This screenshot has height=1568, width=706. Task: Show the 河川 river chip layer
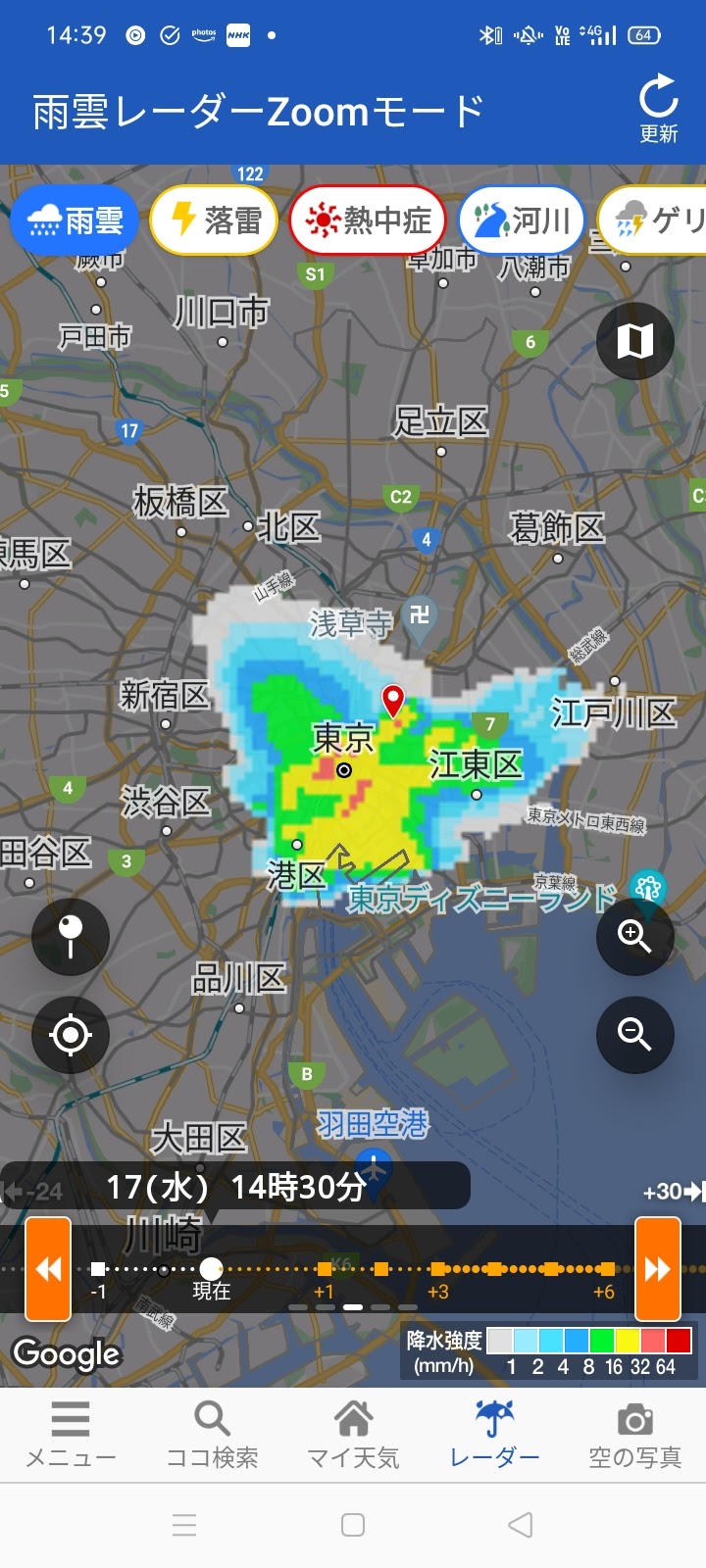coord(522,220)
